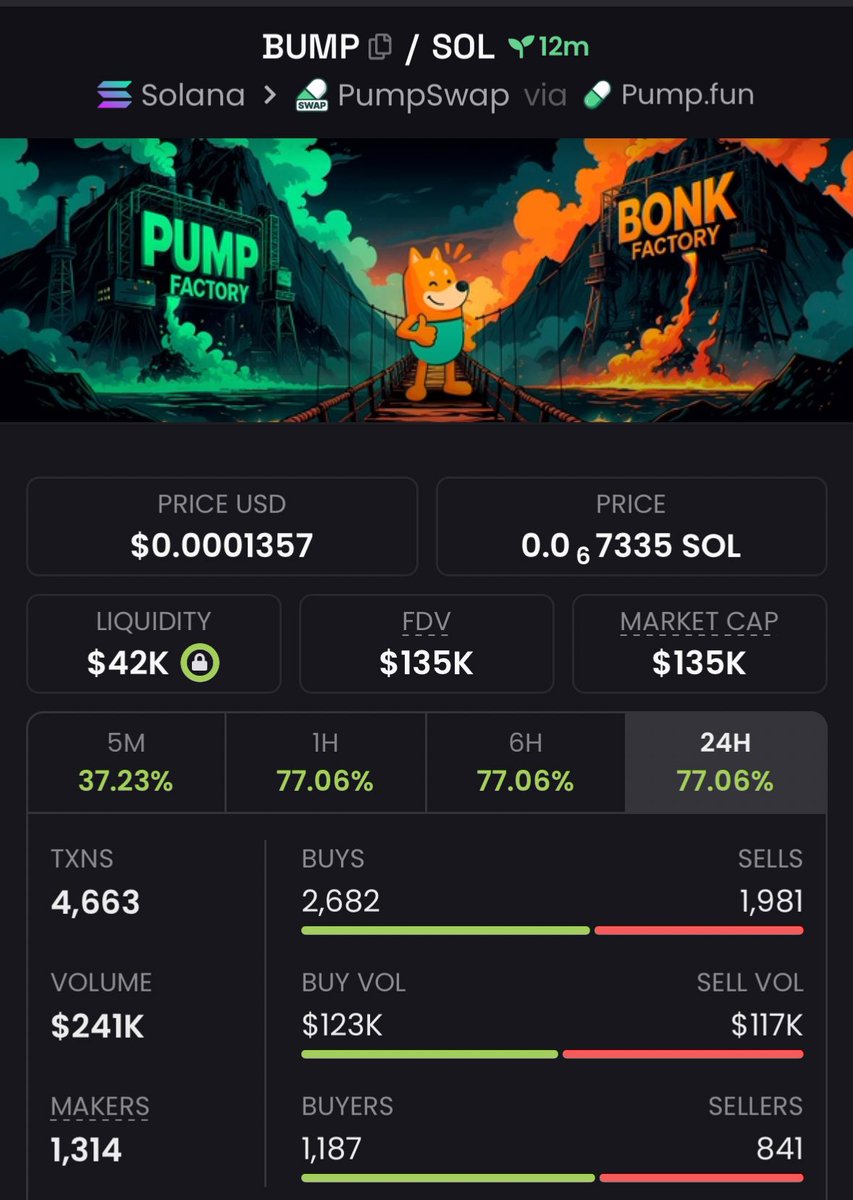Open the Pump.fun link
The width and height of the screenshot is (853, 1200).
(669, 96)
